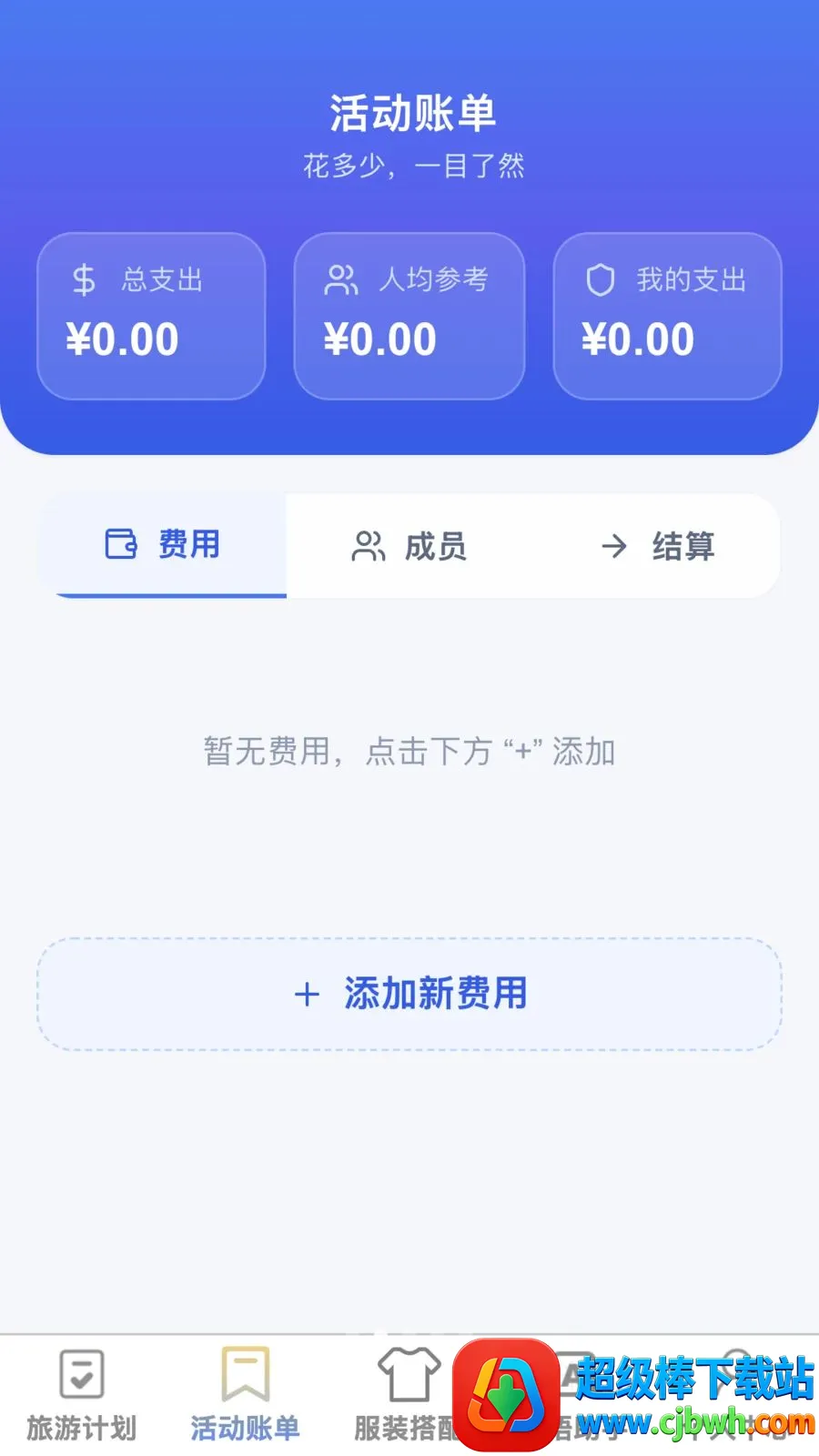
Task: Switch to the 费用 tab
Action: coord(163,545)
